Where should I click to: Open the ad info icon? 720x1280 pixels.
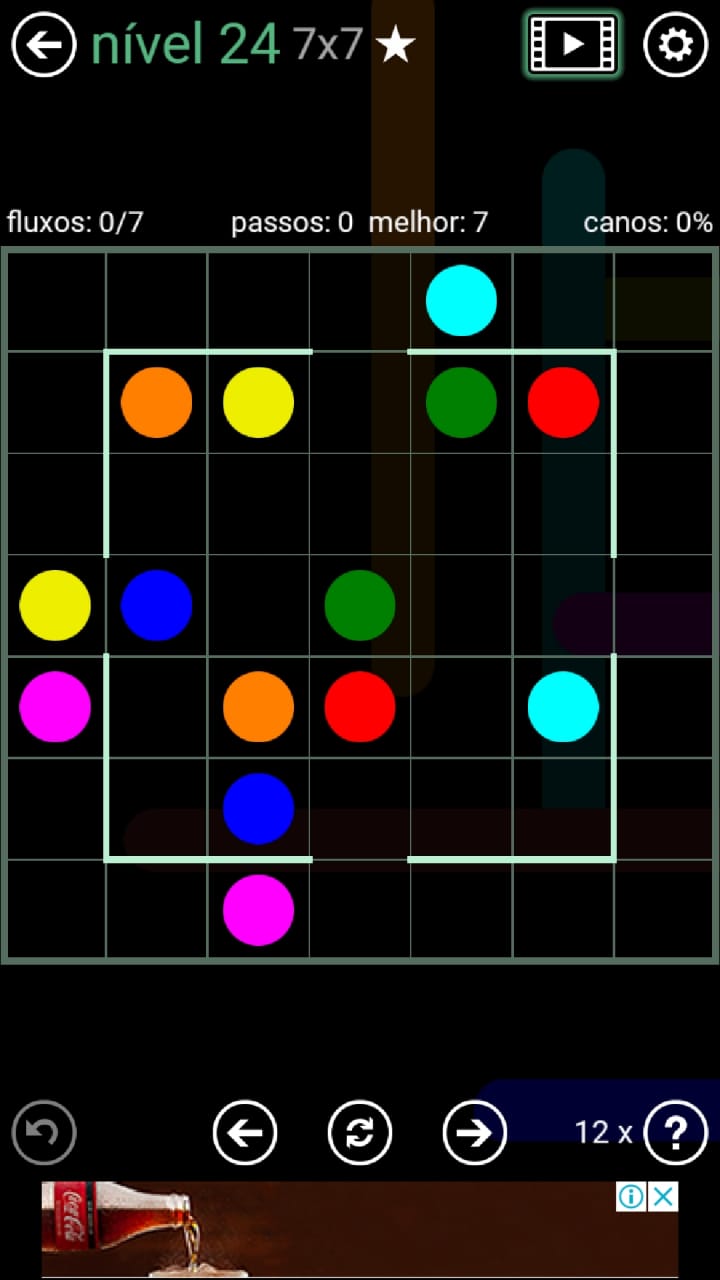click(631, 1196)
